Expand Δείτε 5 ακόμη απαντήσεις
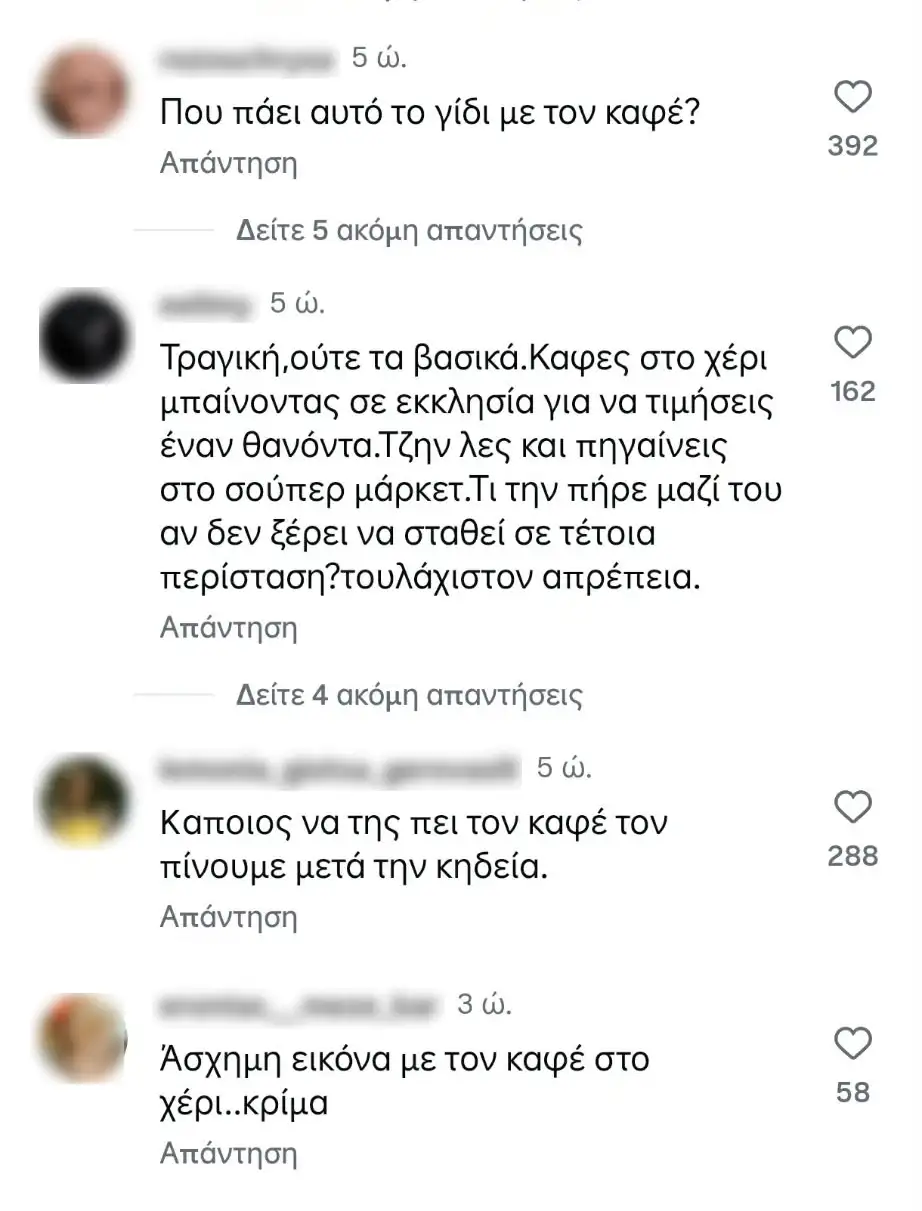Screen dimensions: 922x1211 [x=409, y=231]
